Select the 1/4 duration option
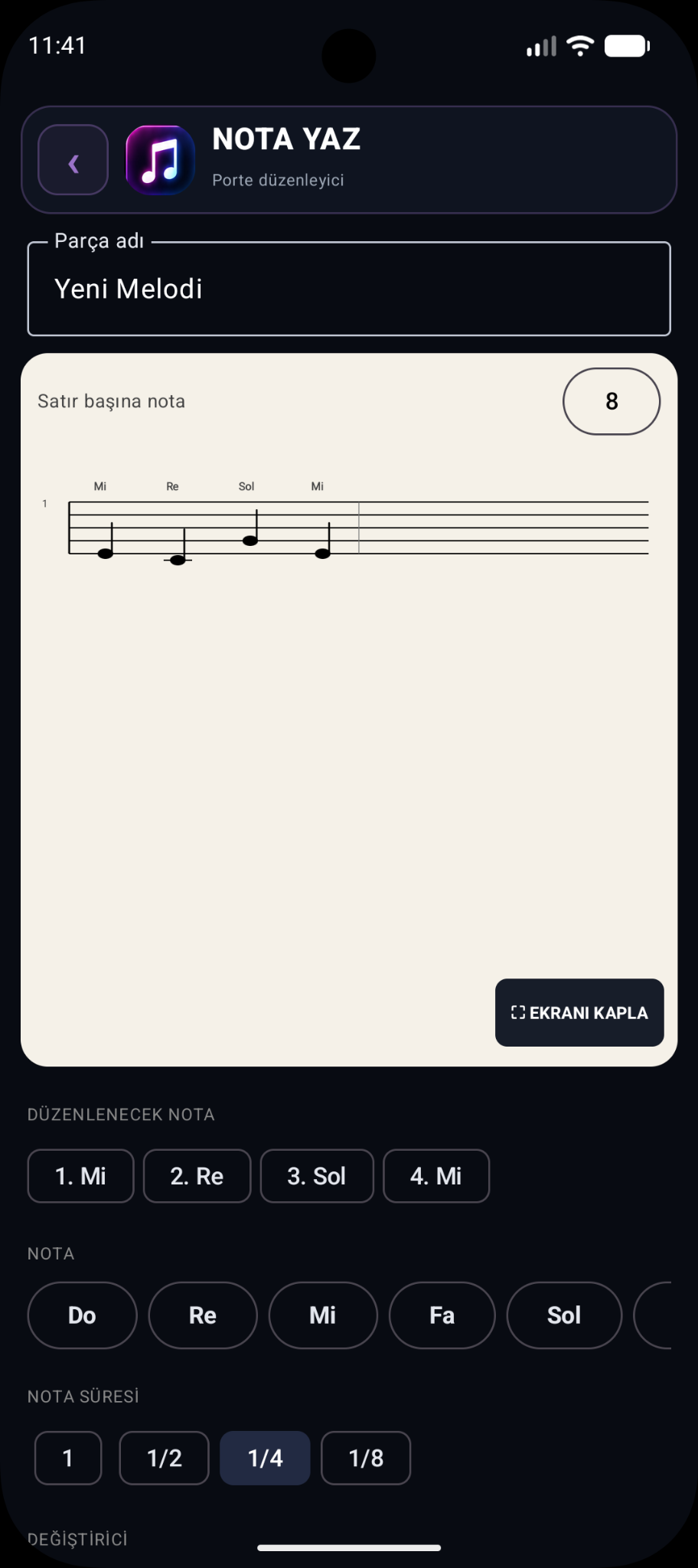This screenshot has width=698, height=1568. click(x=266, y=1458)
